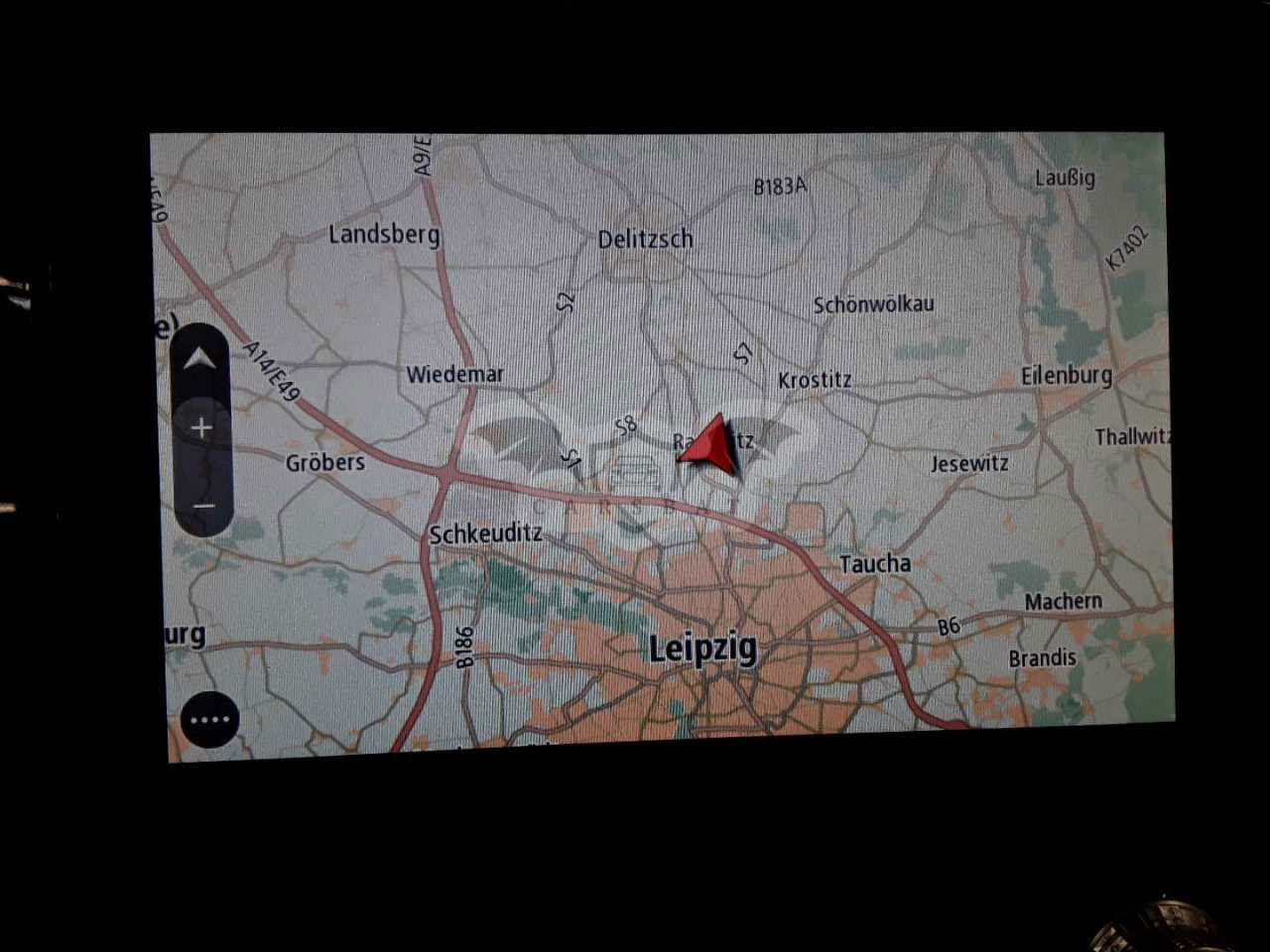
Task: Switch the map view with the arrow button
Action: (200, 359)
